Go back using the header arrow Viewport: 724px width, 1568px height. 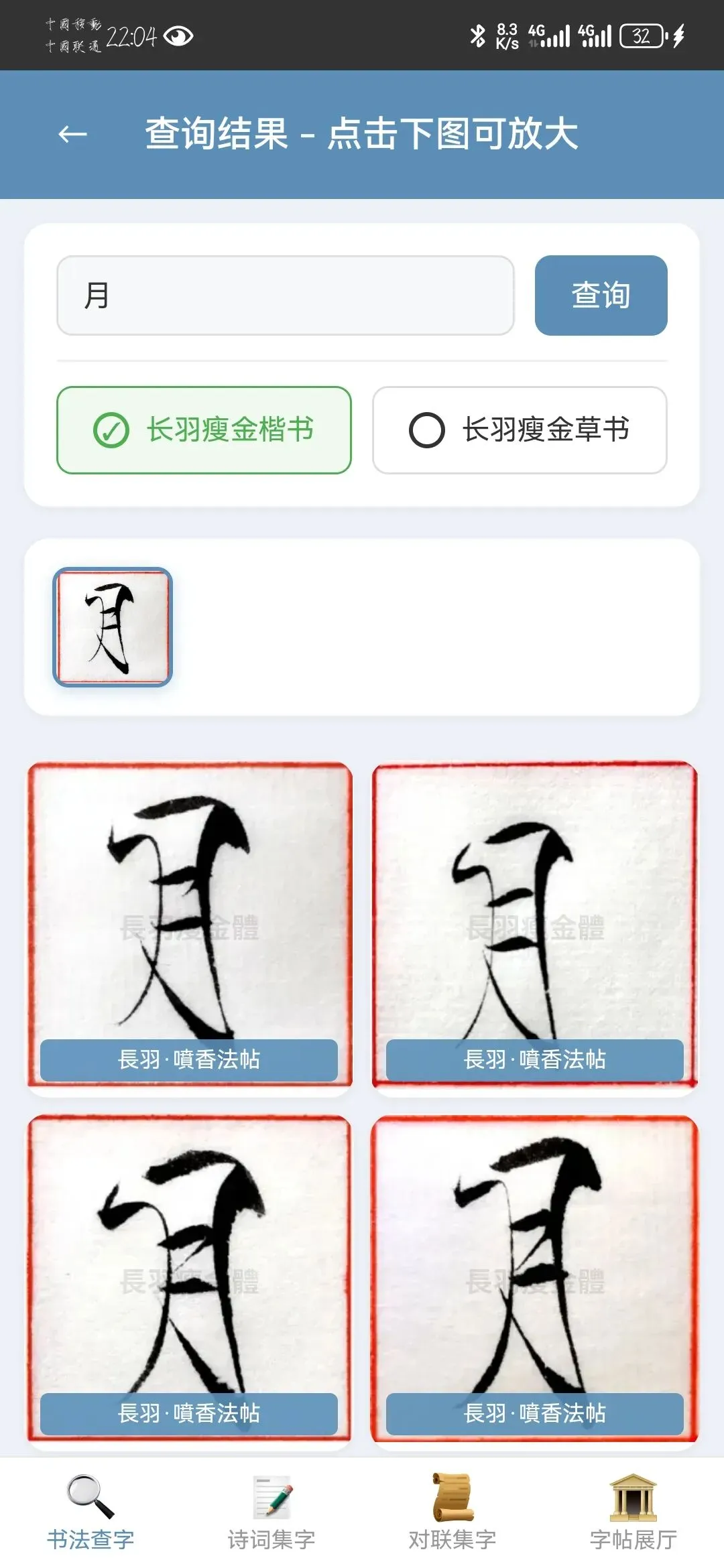point(72,134)
